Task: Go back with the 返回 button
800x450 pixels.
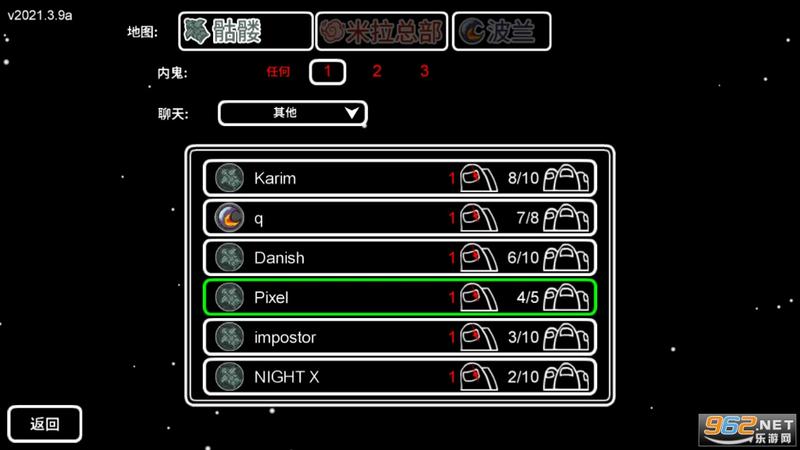Action: 45,424
